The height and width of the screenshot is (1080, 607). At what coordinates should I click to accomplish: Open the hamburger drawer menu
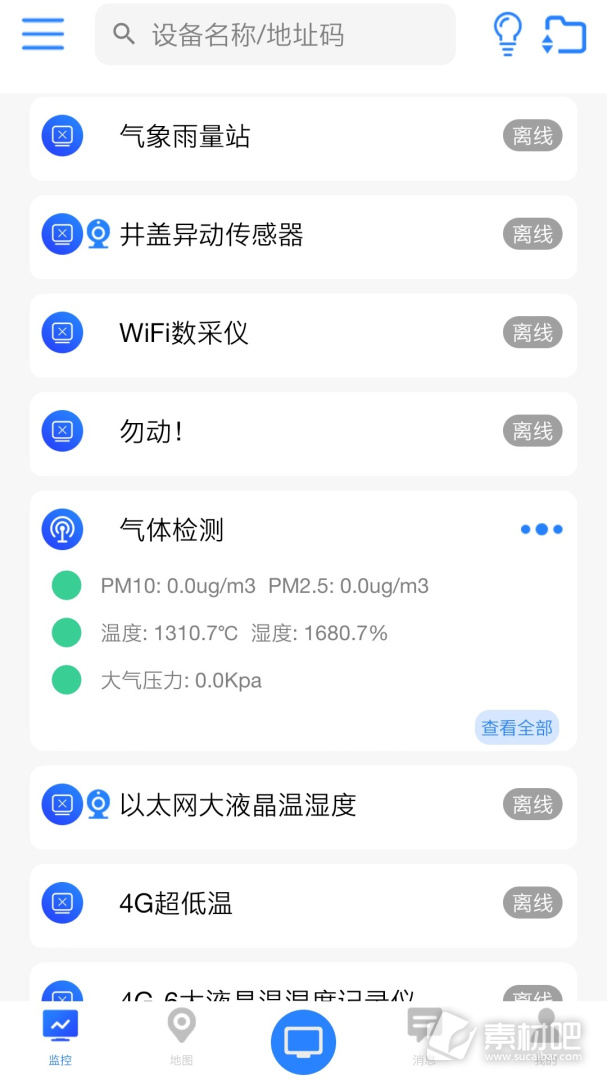43,33
